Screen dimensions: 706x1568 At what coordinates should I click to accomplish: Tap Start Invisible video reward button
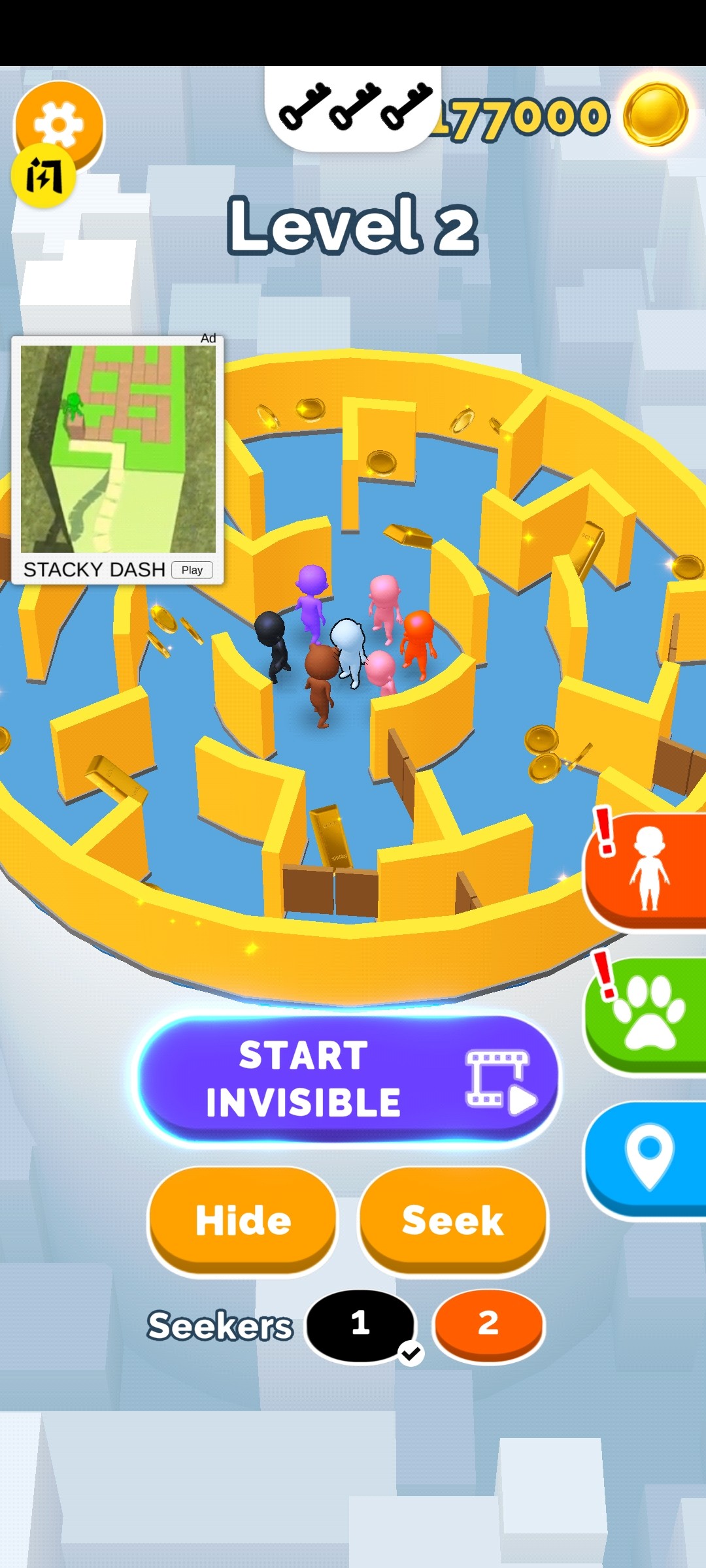click(x=348, y=1079)
